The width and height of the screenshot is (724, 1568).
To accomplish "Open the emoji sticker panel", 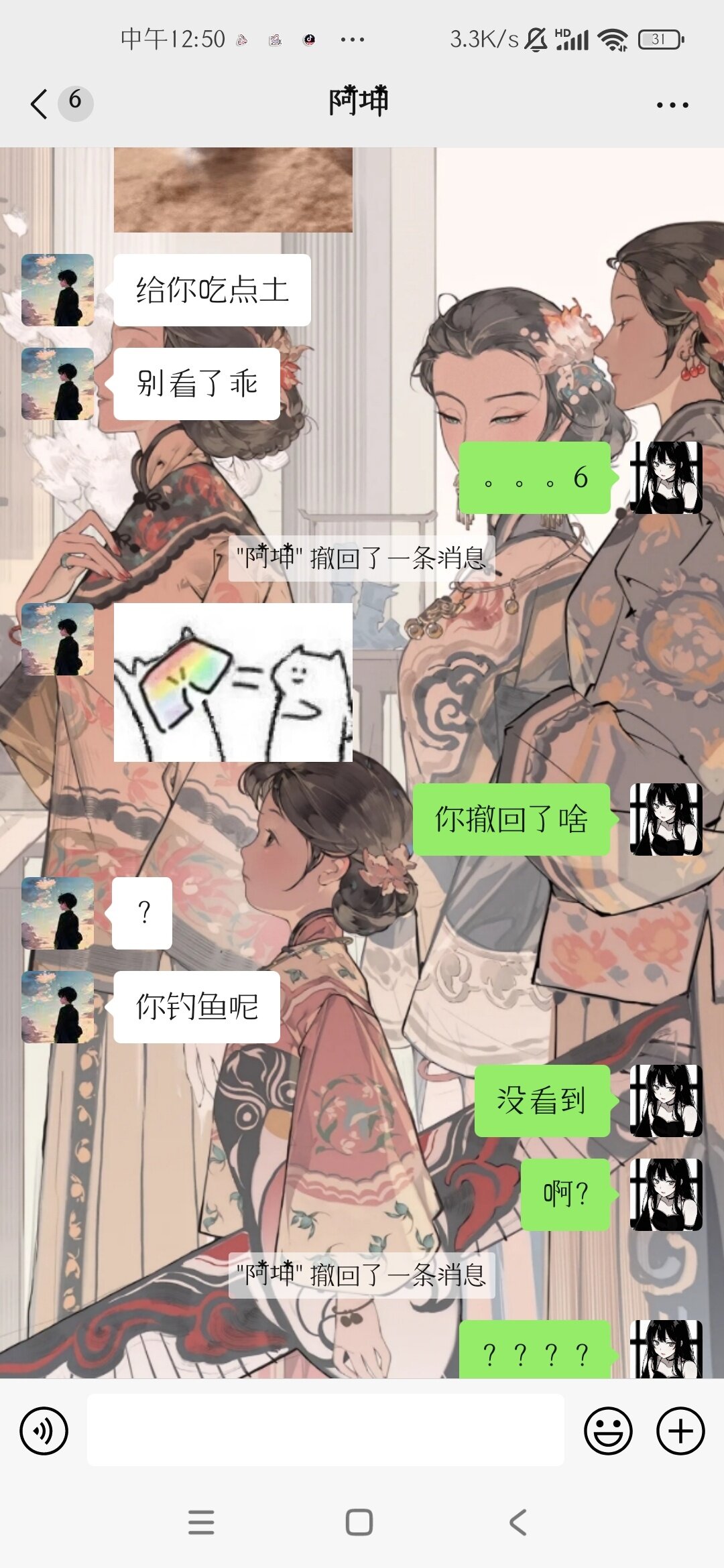I will (x=608, y=1431).
